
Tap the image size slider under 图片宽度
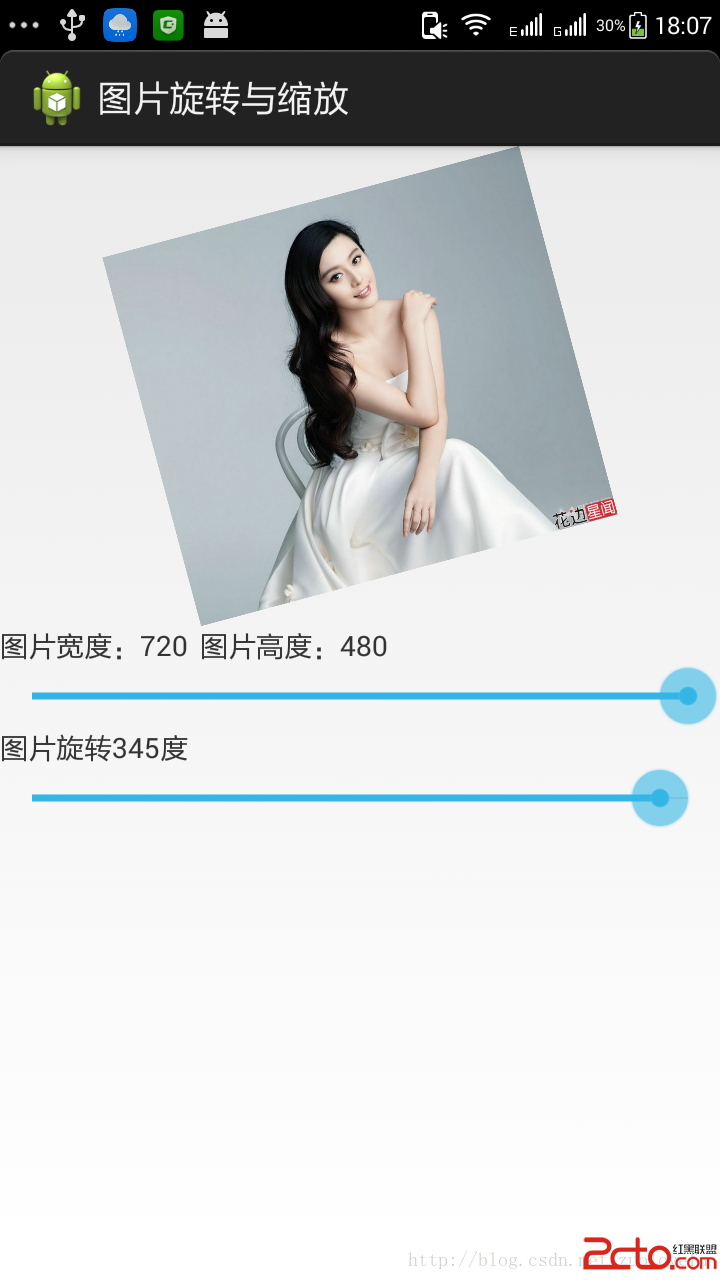[x=360, y=696]
